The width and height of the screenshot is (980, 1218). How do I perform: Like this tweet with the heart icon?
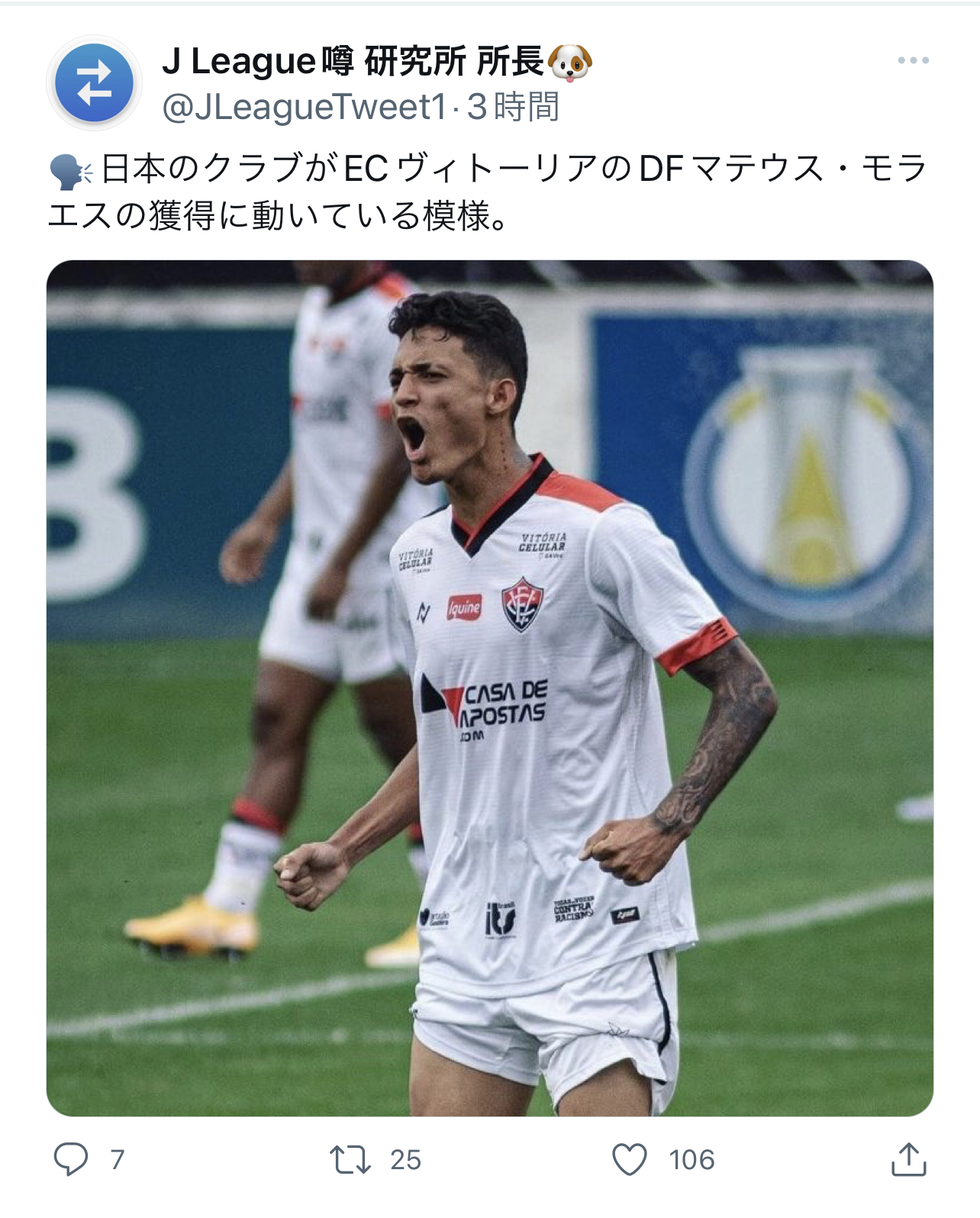[630, 1158]
